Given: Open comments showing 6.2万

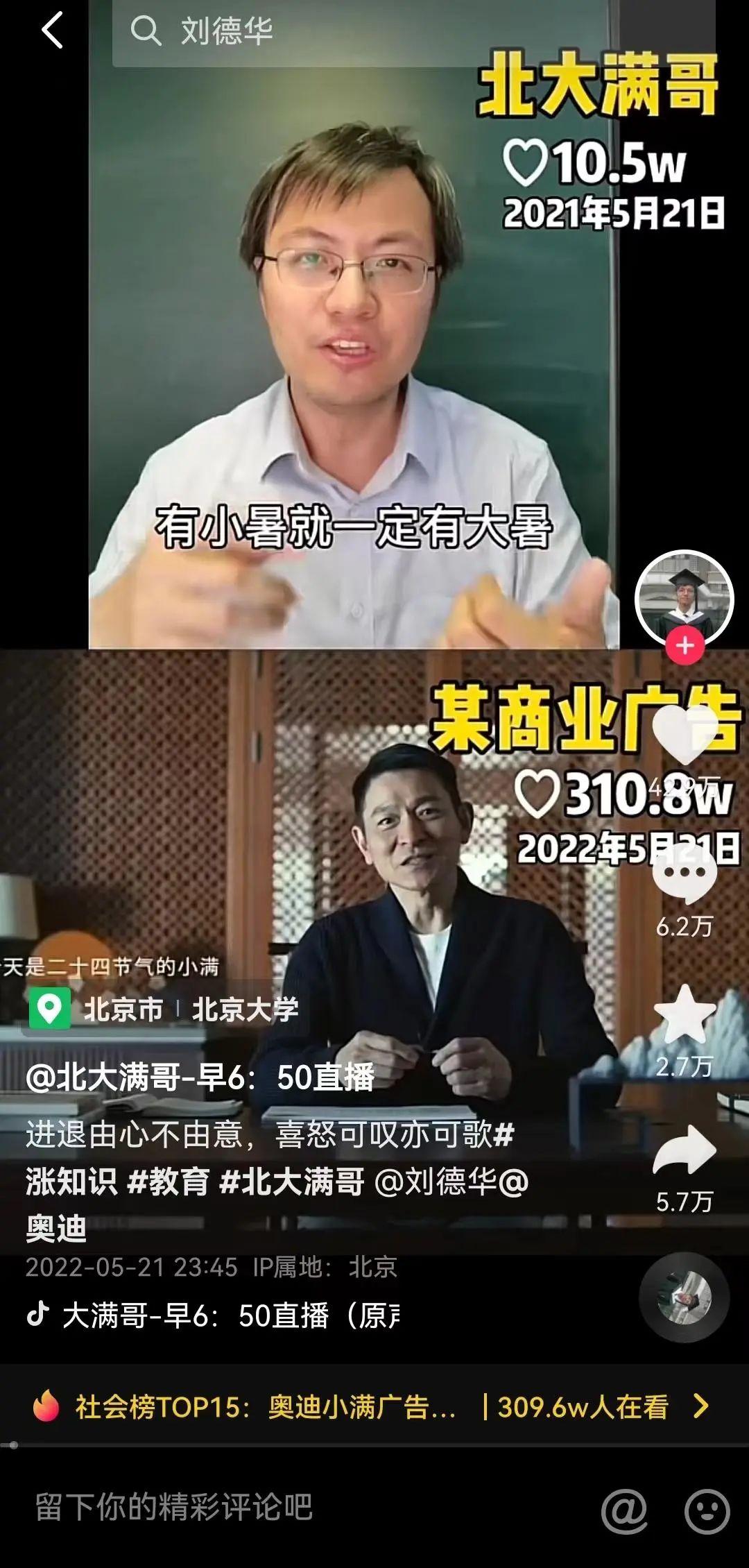Looking at the screenshot, I should [684, 876].
